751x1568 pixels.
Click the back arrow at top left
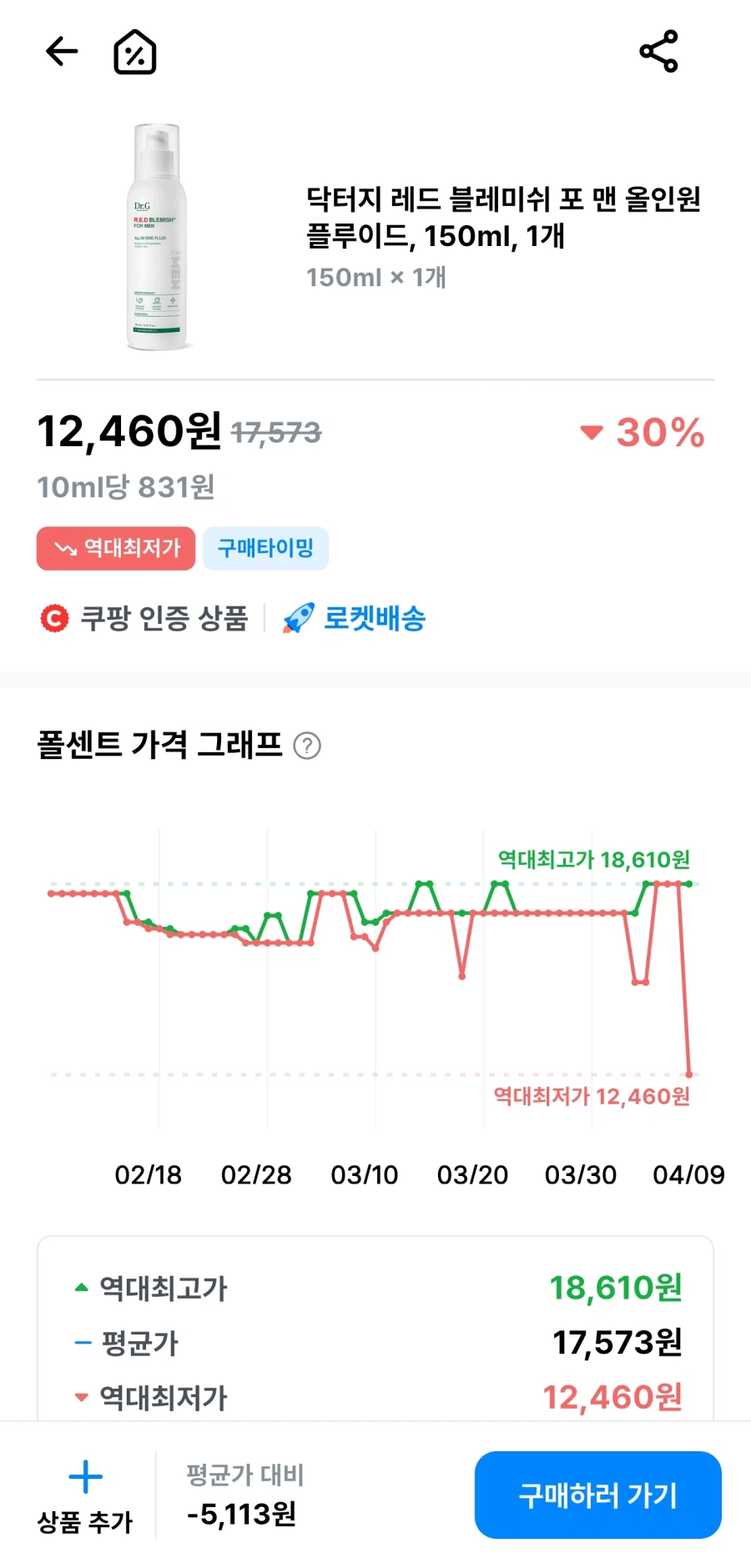61,52
